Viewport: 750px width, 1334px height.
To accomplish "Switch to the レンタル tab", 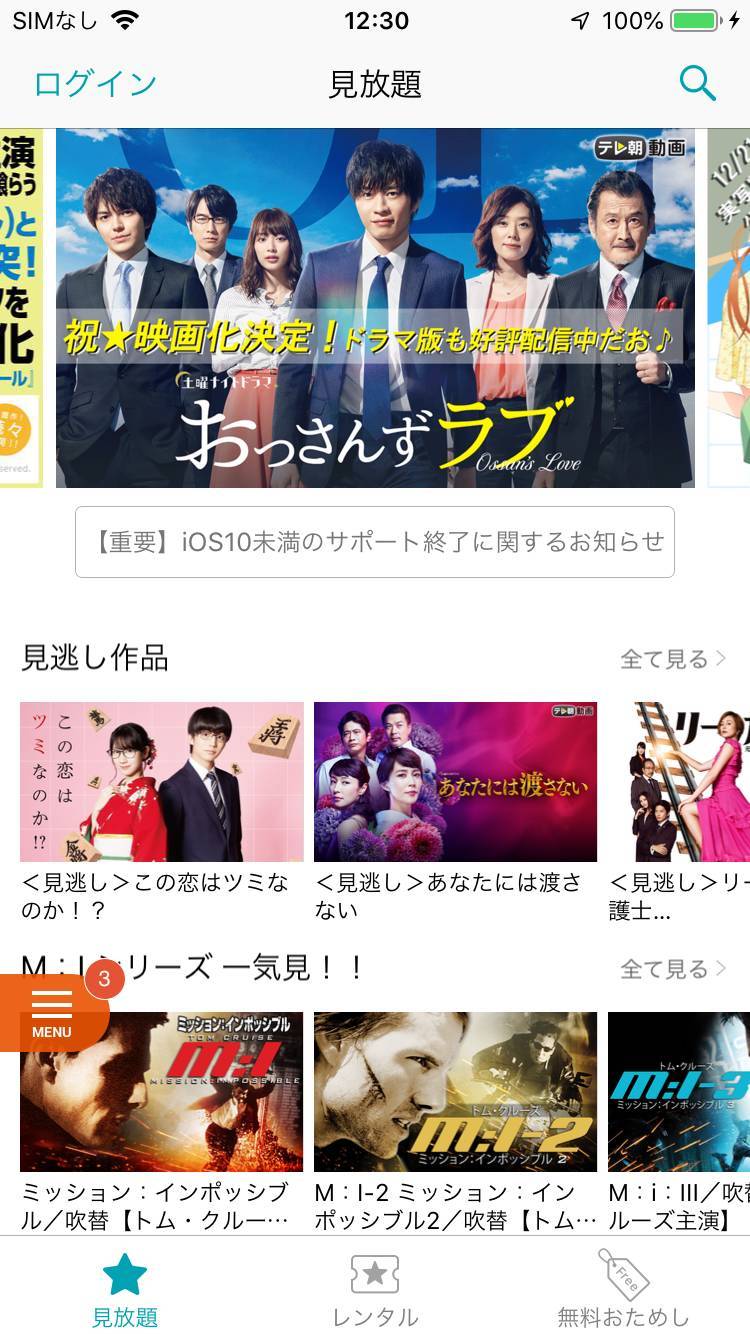I will [x=375, y=1290].
